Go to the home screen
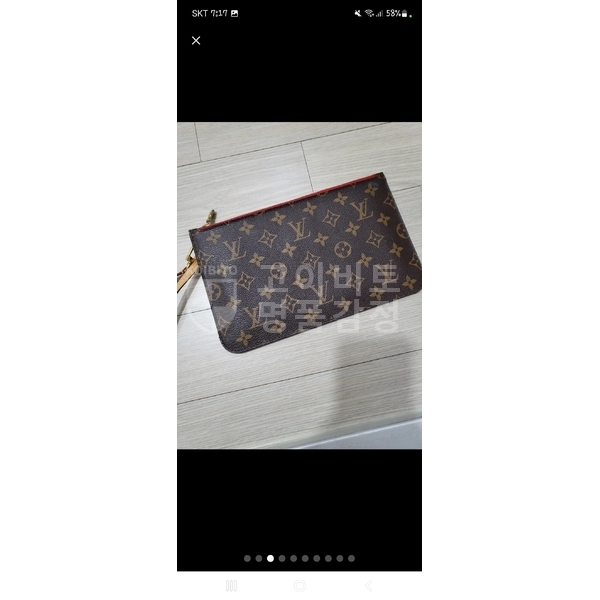Image resolution: width=600 pixels, height=600 pixels. 299,585
